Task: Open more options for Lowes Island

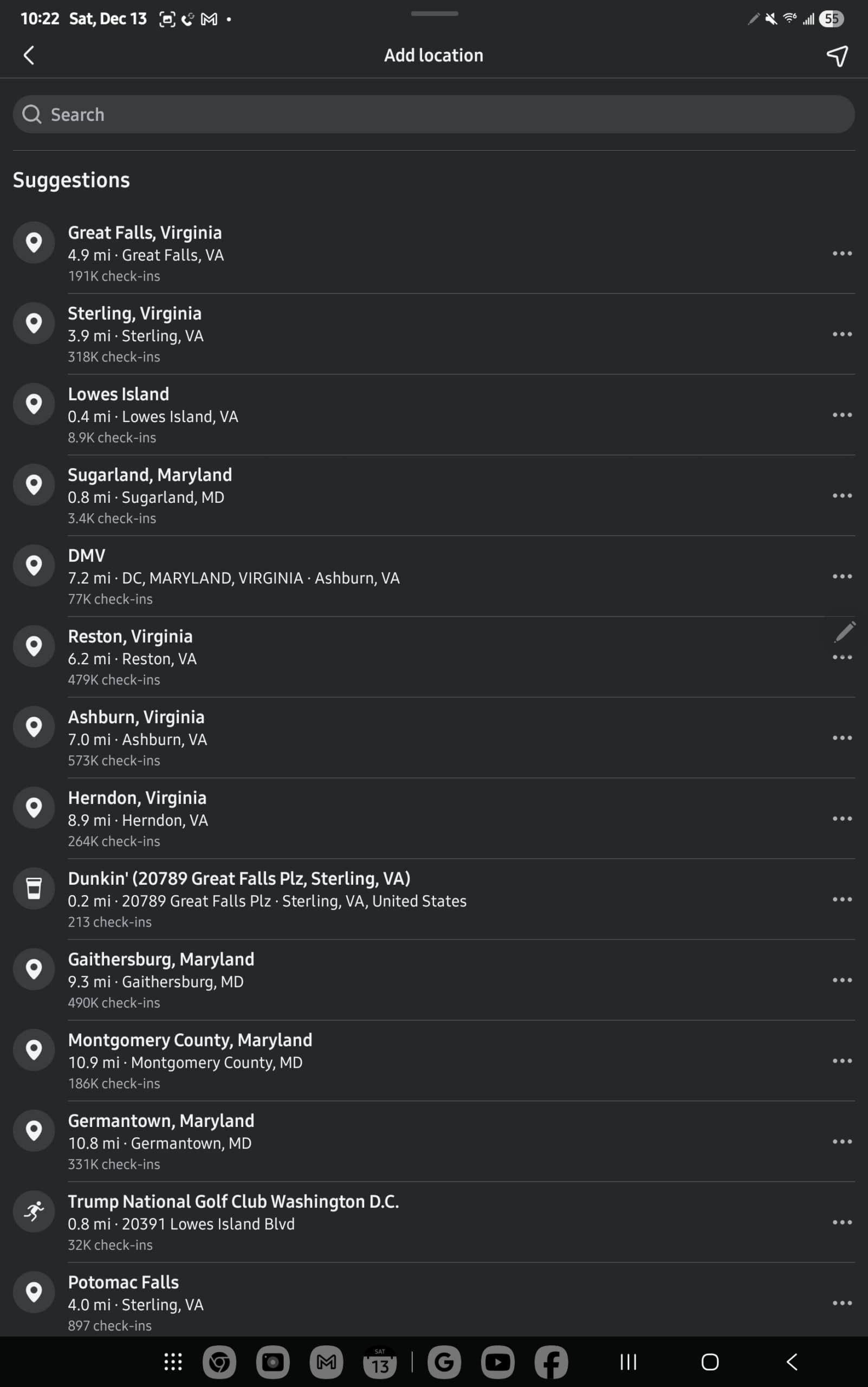Action: point(841,414)
